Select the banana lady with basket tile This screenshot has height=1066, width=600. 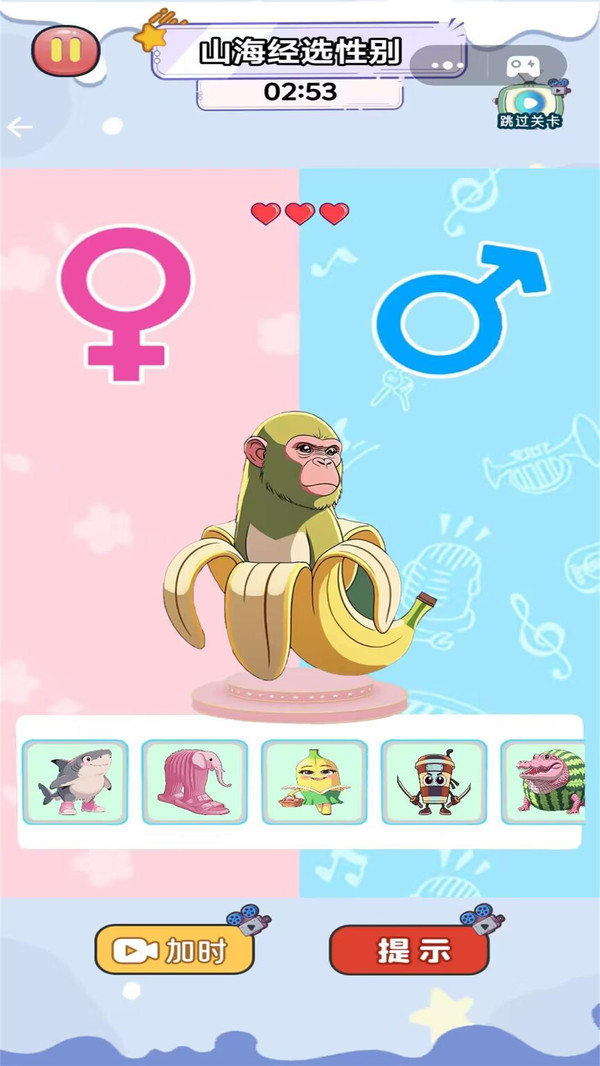tap(314, 782)
